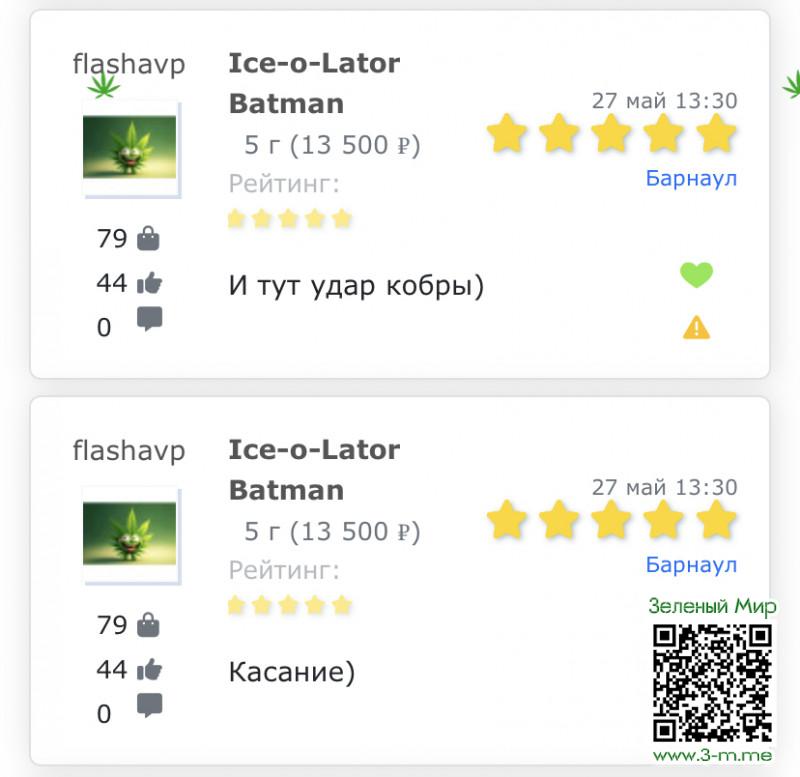Image resolution: width=800 pixels, height=777 pixels.
Task: Open the Барнаул link in the "удар кобры" review
Action: (691, 179)
